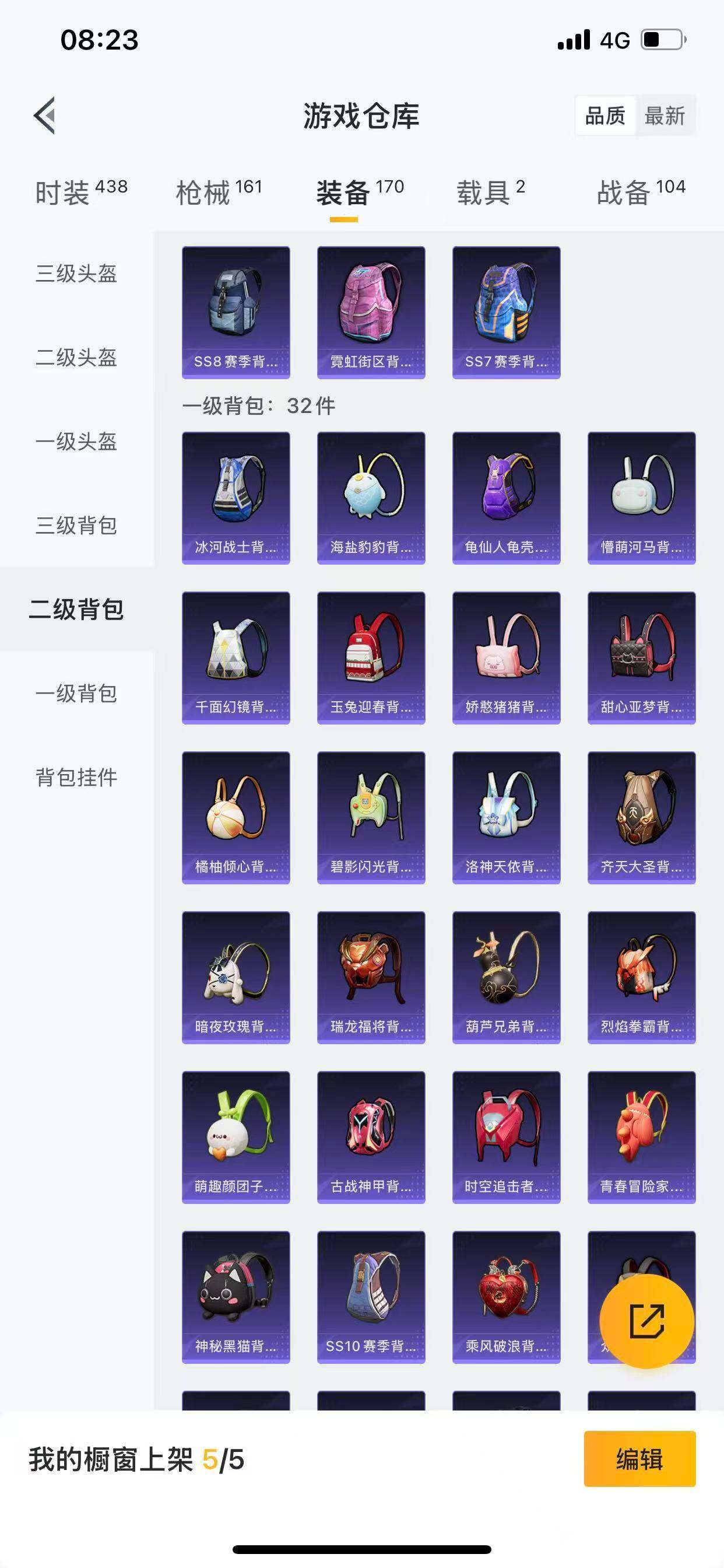
Task: Collapse the 二级背包 category listing
Action: pyautogui.click(x=75, y=612)
